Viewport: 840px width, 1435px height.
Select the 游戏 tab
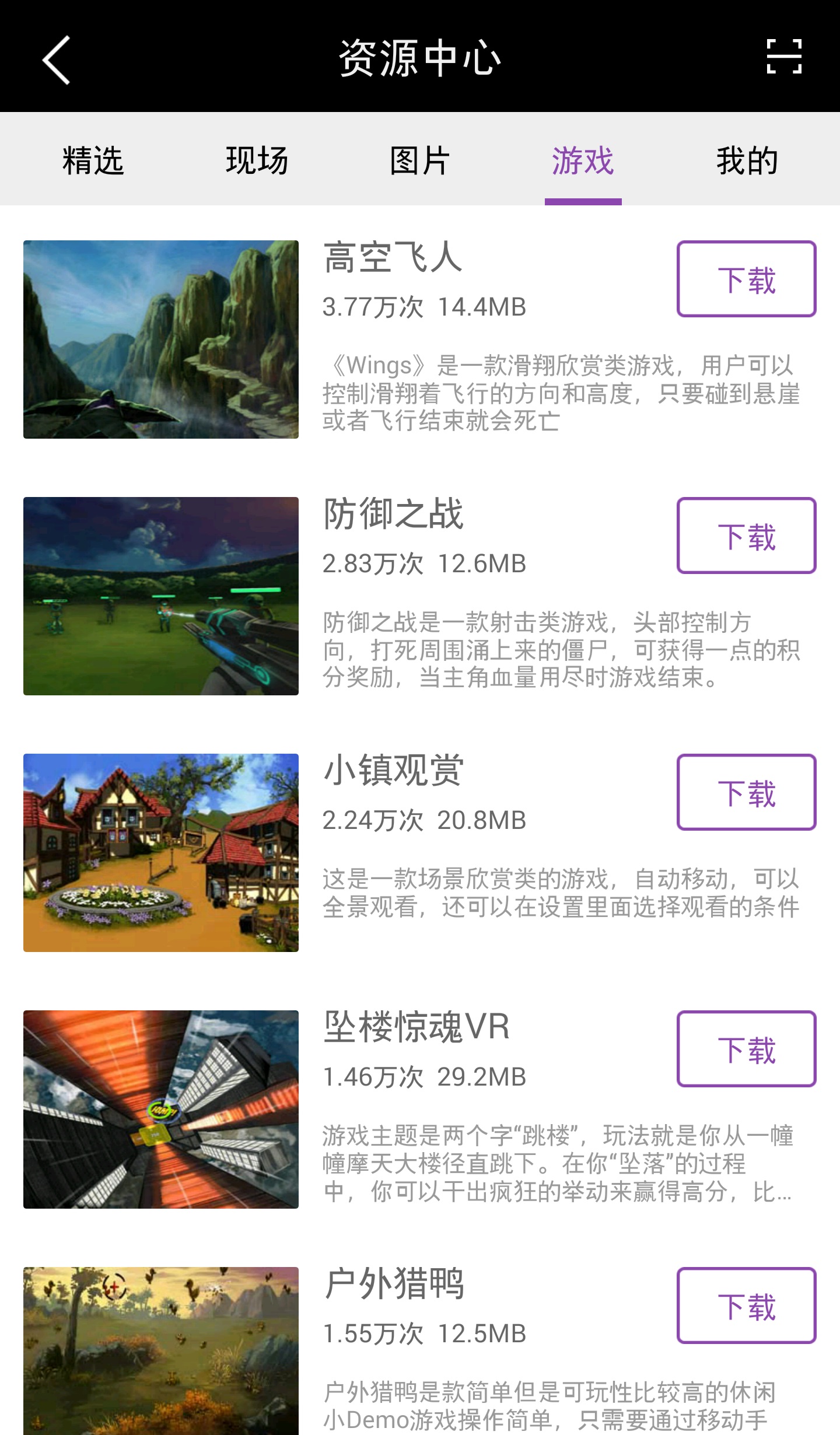click(583, 160)
